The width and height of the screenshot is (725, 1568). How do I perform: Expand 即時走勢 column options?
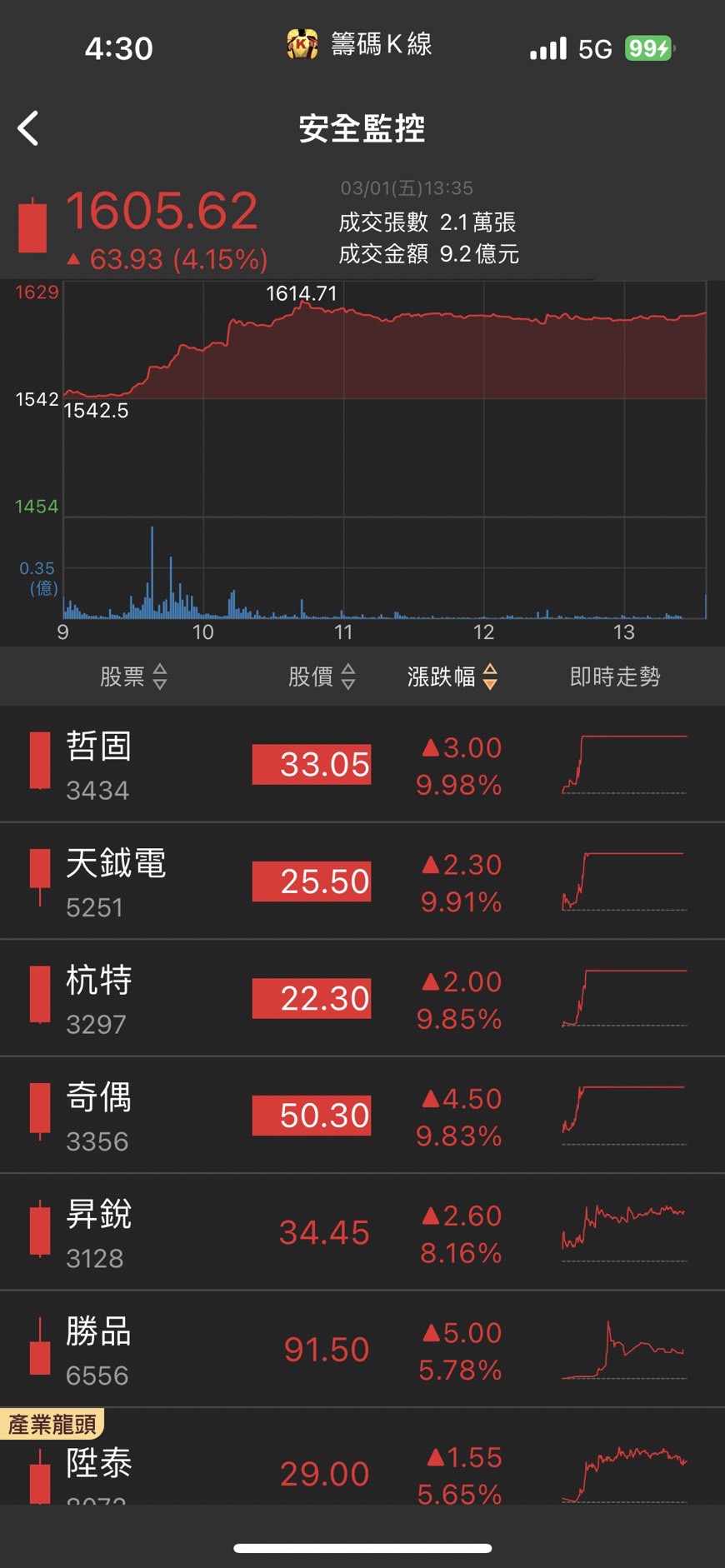point(614,677)
